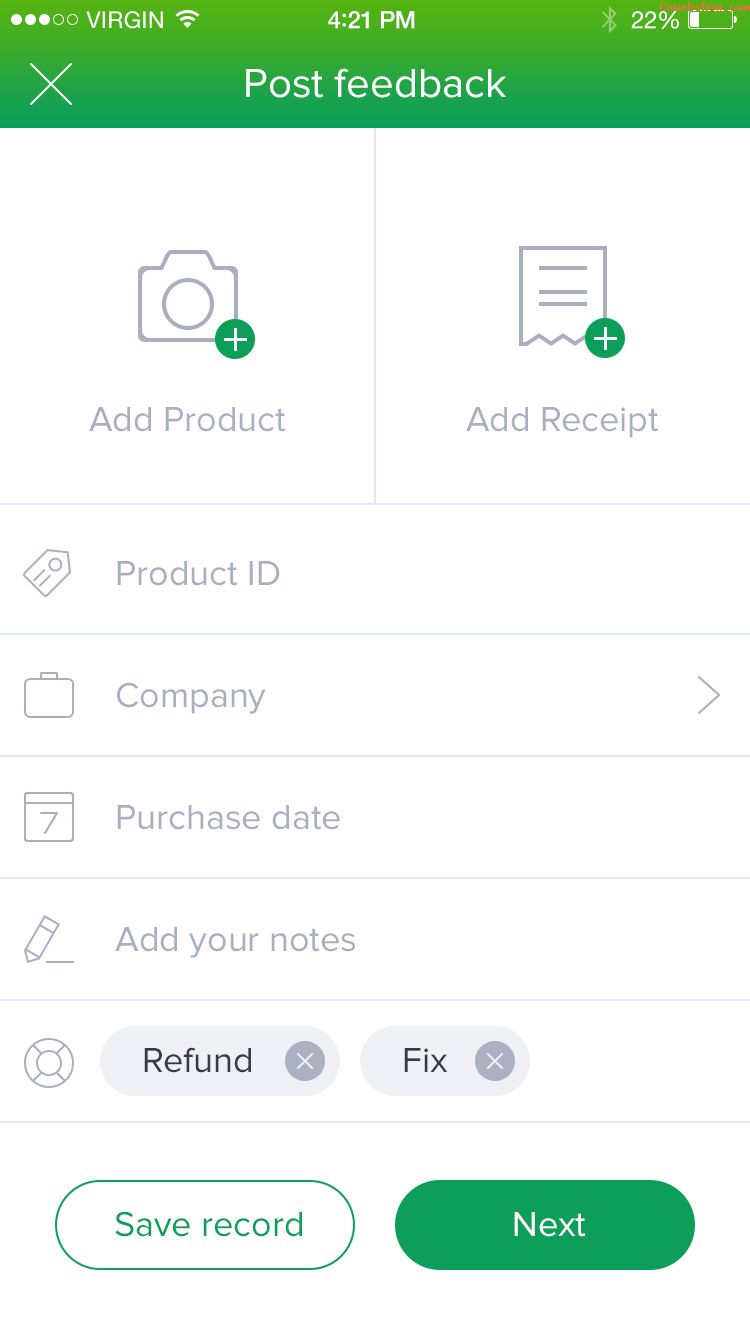Continue with the Next button
The height and width of the screenshot is (1334, 750).
(545, 1225)
